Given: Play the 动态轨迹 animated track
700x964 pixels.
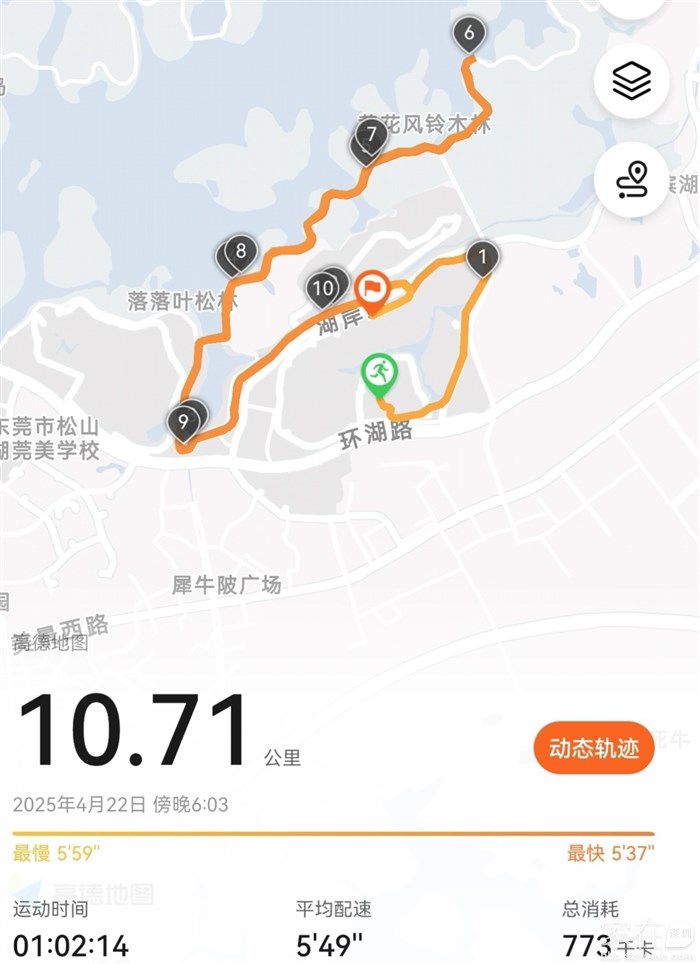Looking at the screenshot, I should tap(593, 748).
